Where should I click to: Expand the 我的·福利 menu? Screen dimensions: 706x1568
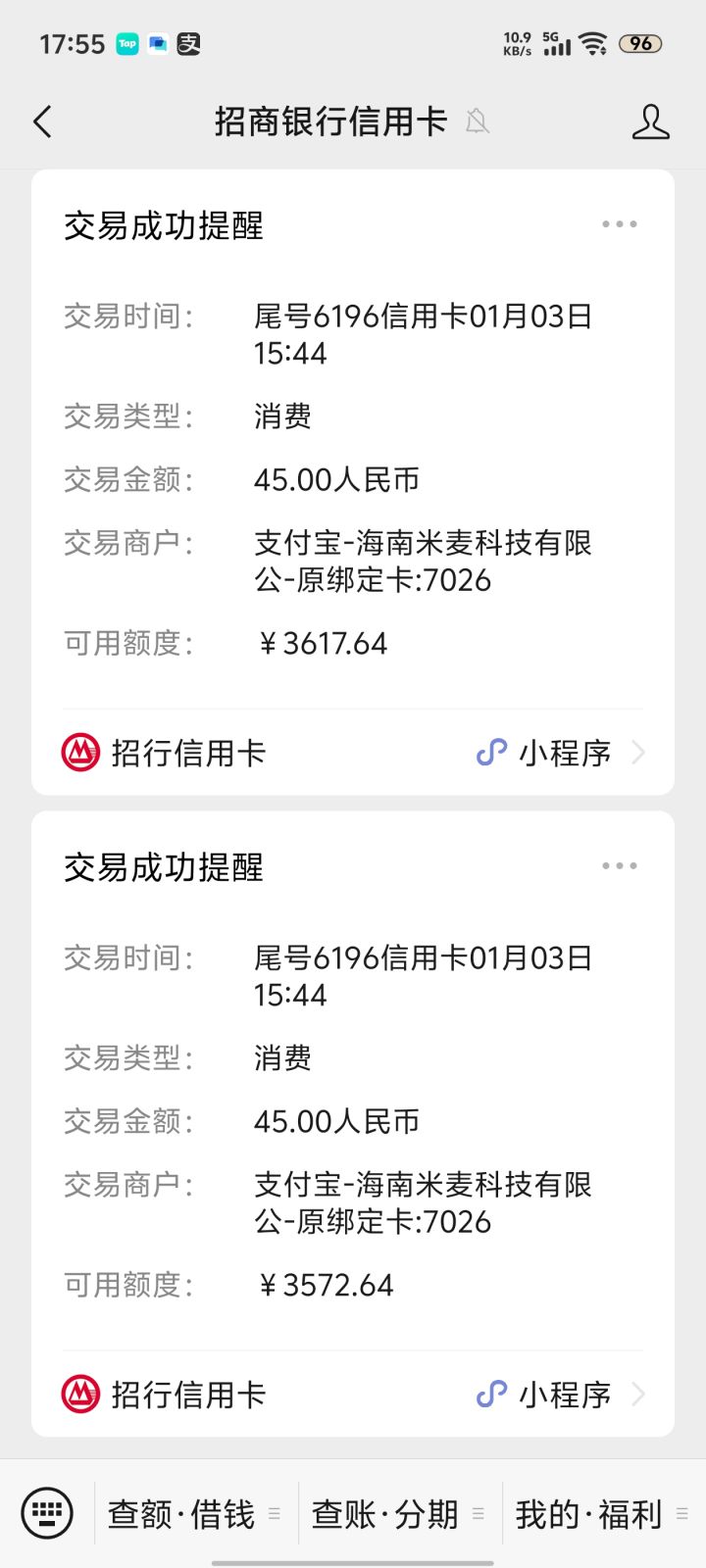[601, 1514]
